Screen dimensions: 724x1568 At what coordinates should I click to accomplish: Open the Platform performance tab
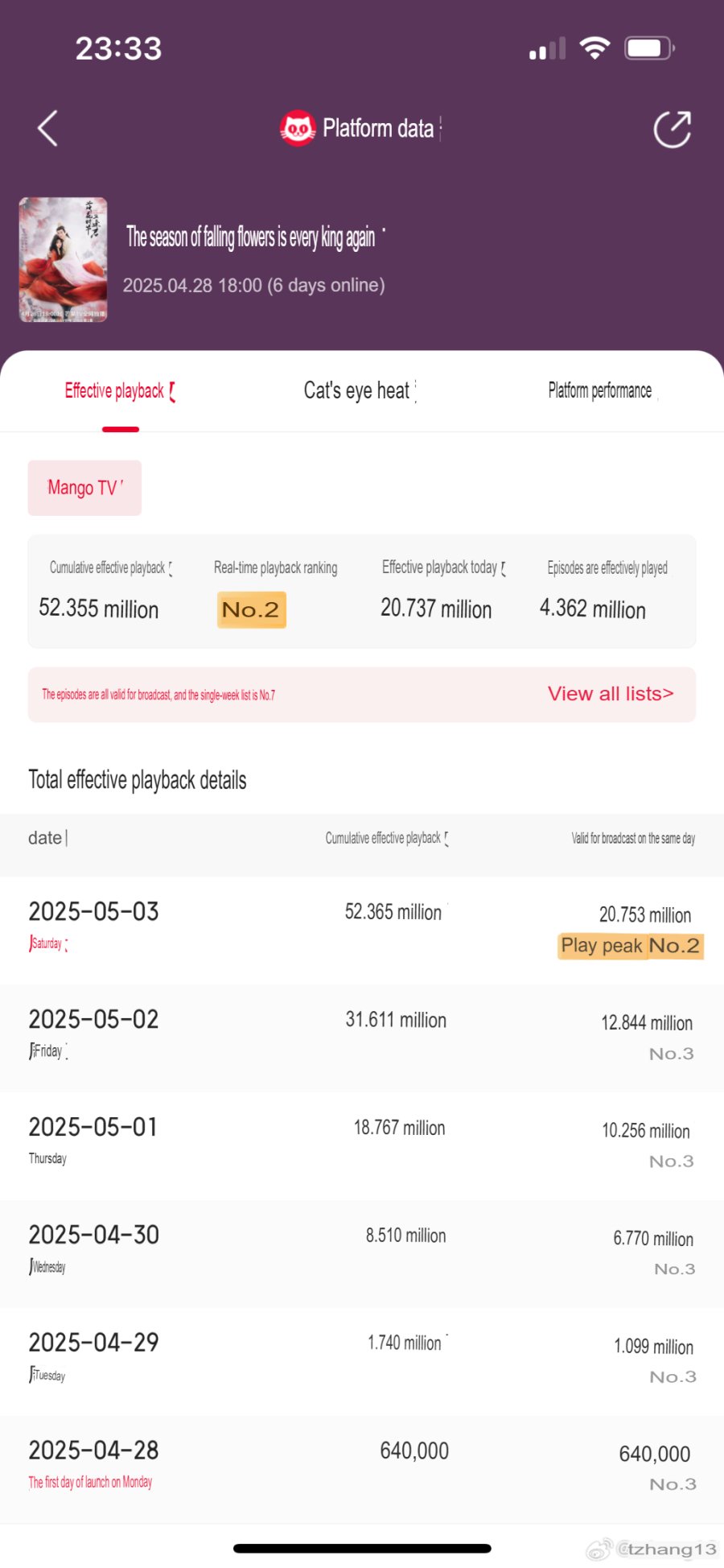602,391
